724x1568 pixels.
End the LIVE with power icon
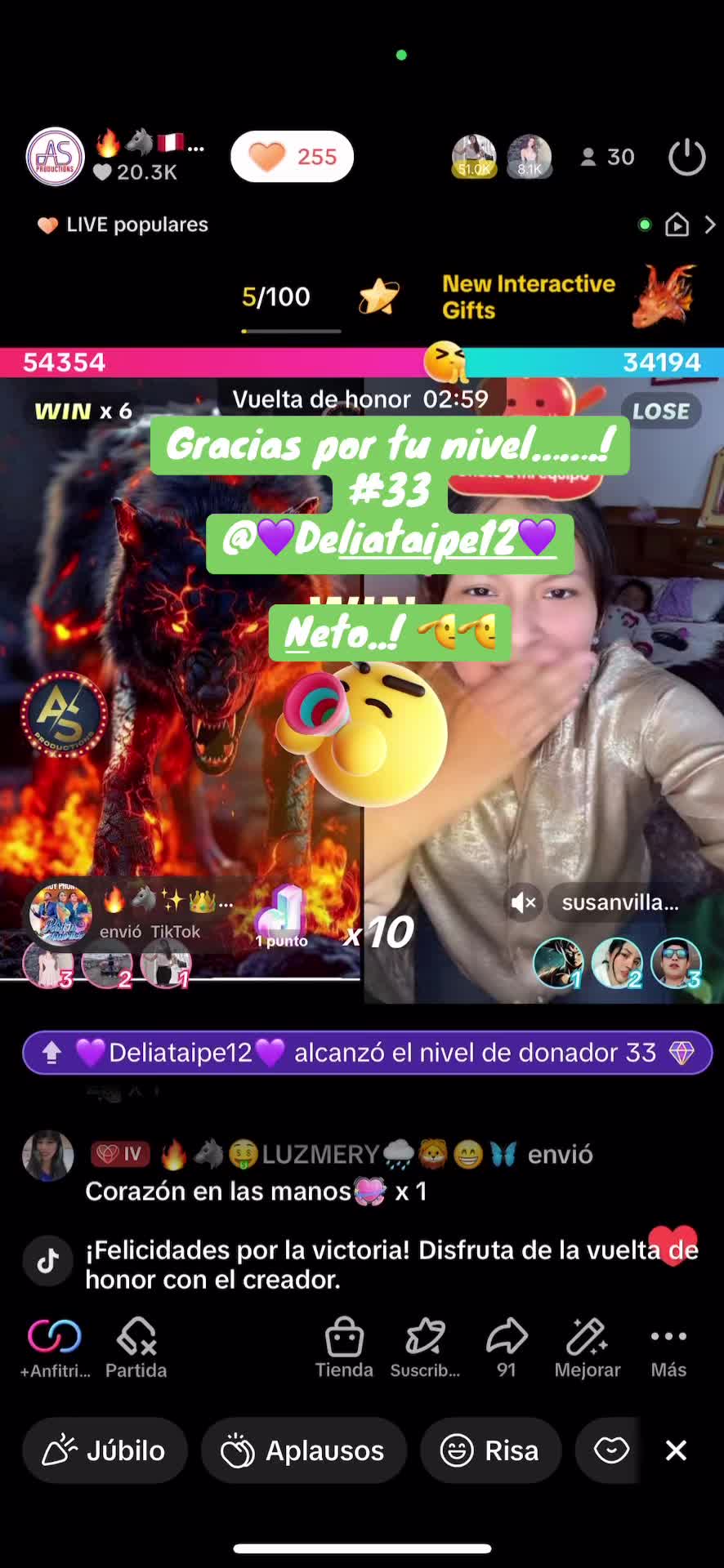[x=686, y=157]
